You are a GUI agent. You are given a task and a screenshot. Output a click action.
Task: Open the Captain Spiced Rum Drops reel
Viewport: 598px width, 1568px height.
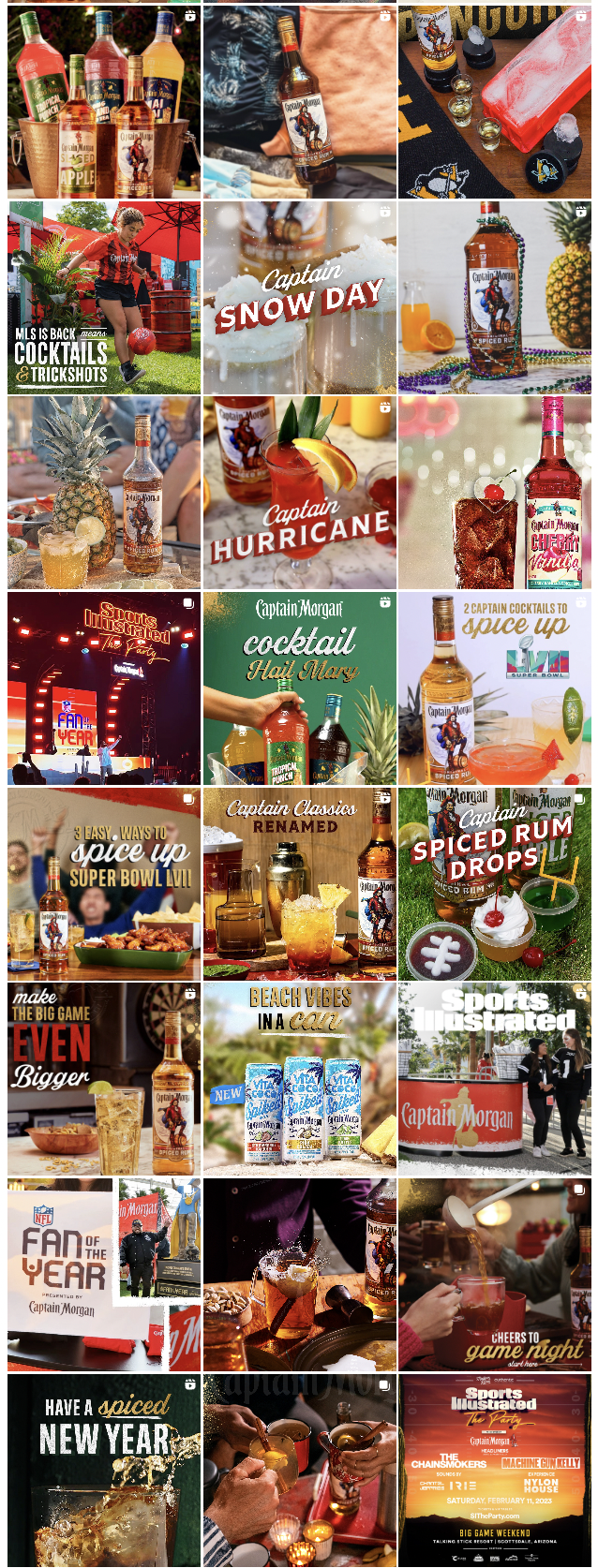[x=495, y=883]
